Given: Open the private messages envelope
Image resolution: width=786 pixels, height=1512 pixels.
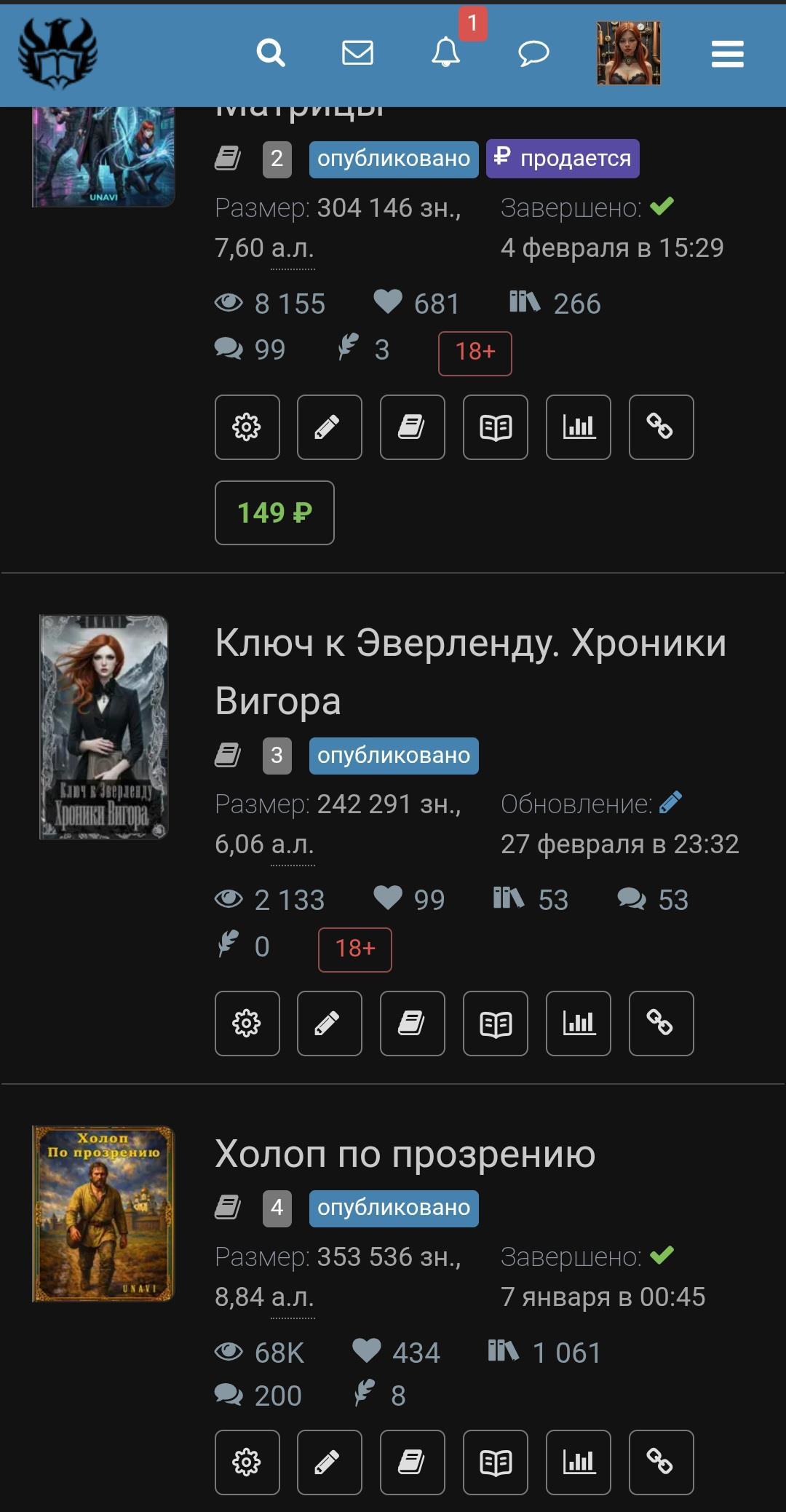Looking at the screenshot, I should [357, 53].
